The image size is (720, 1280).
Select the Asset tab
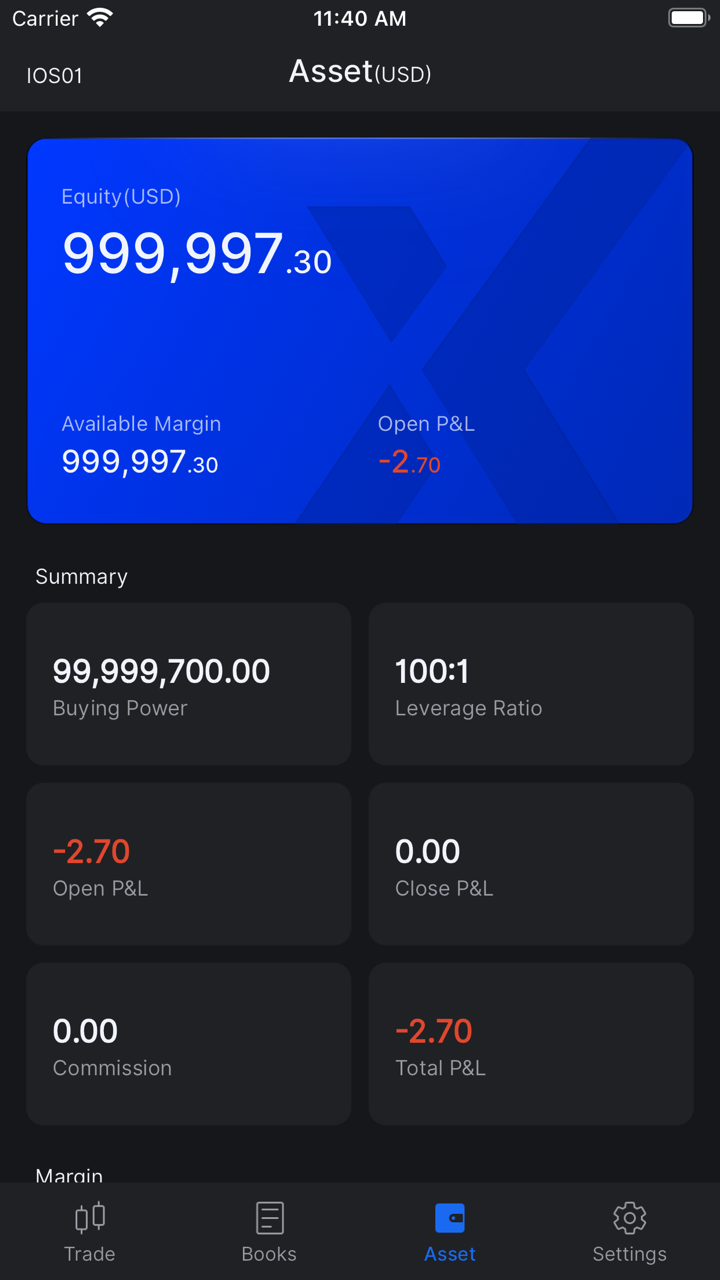(x=450, y=1232)
